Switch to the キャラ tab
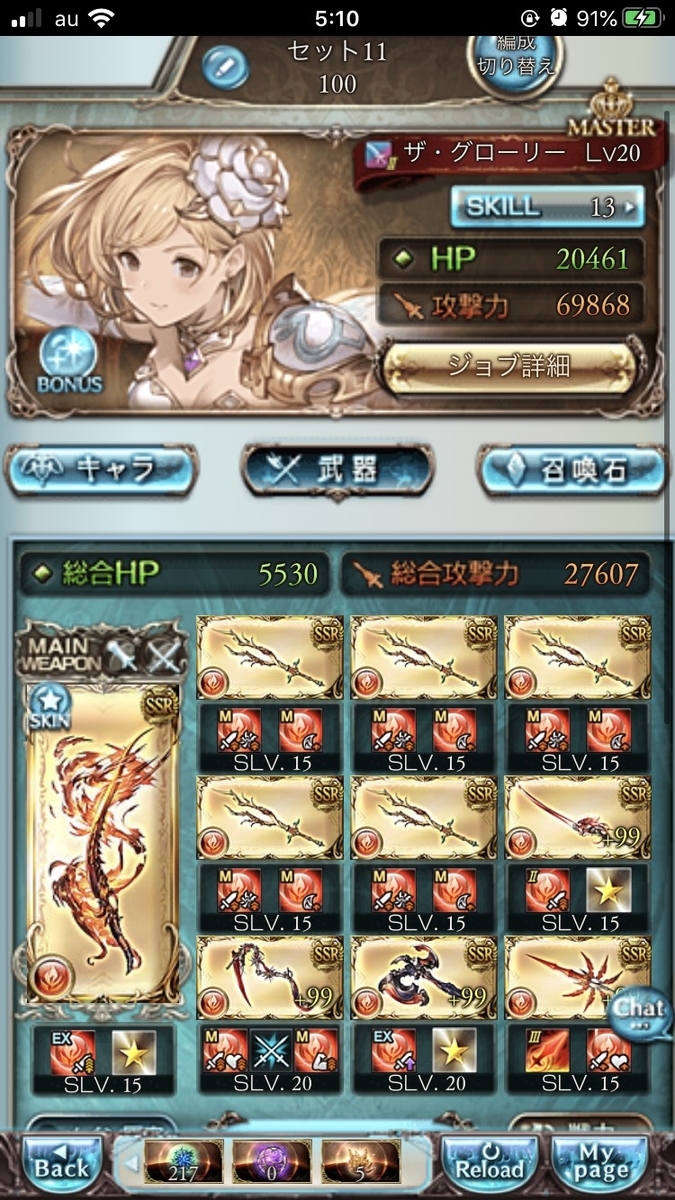 (x=101, y=469)
